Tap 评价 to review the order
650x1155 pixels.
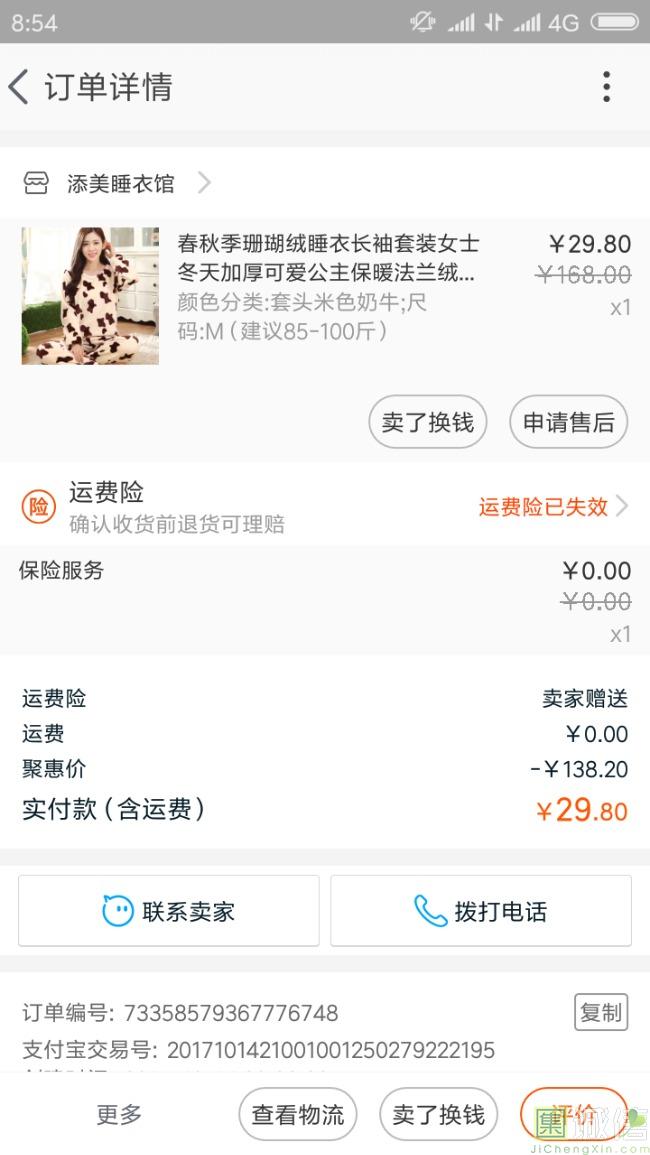[573, 1113]
